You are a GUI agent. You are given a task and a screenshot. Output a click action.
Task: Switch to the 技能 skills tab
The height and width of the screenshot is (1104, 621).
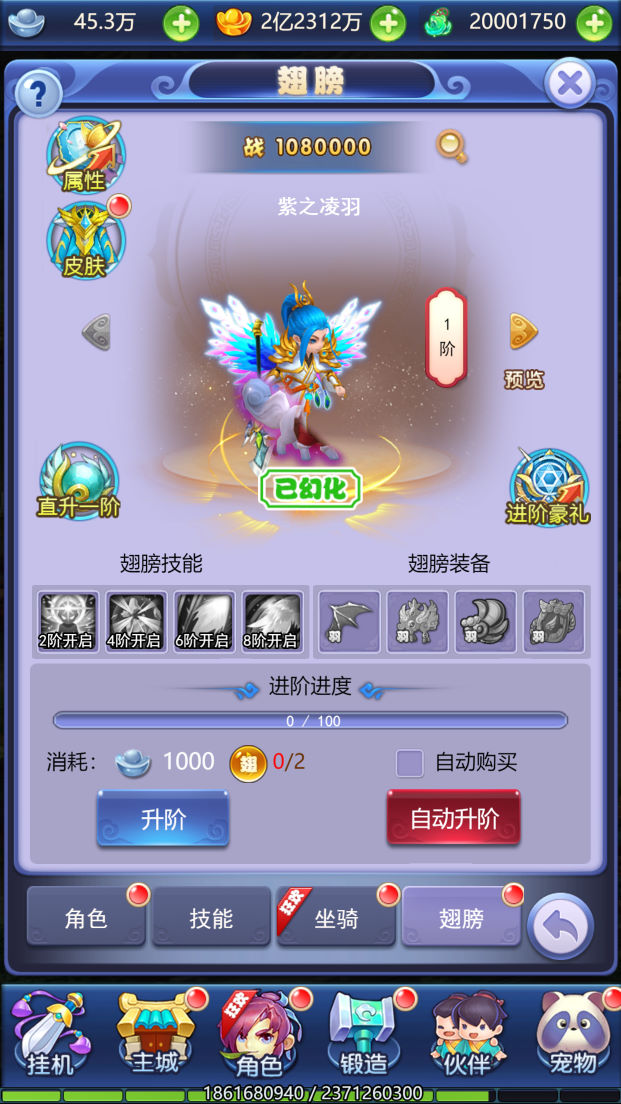click(x=211, y=918)
